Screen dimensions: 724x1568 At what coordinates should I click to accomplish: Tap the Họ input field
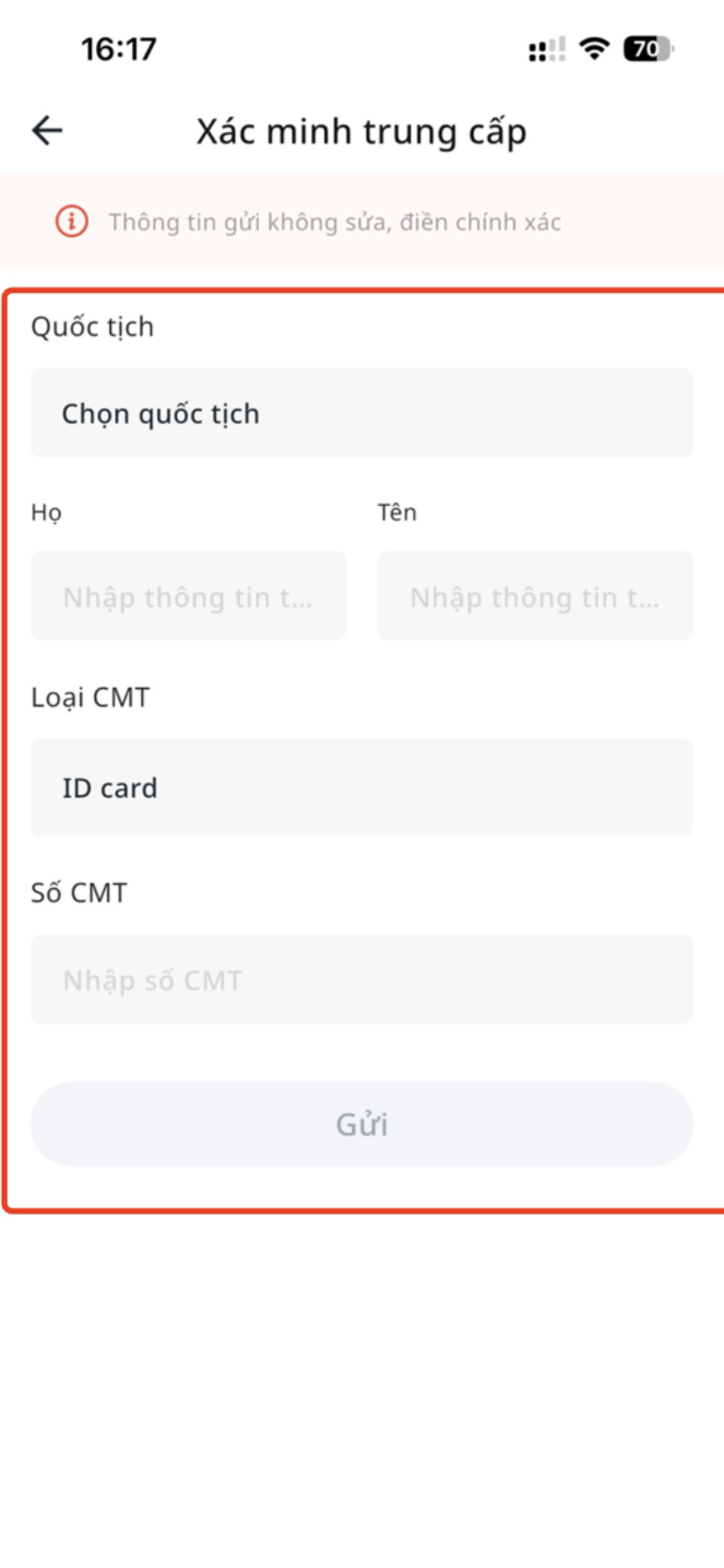pos(188,596)
